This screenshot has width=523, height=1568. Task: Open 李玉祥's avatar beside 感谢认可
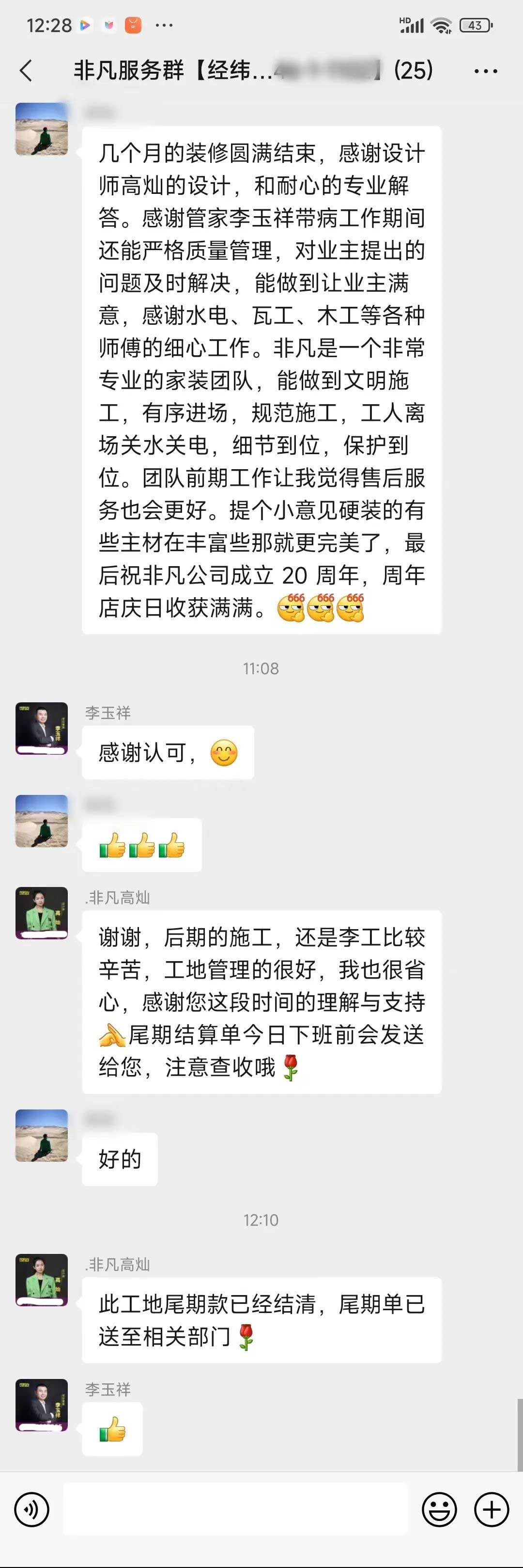pyautogui.click(x=41, y=729)
